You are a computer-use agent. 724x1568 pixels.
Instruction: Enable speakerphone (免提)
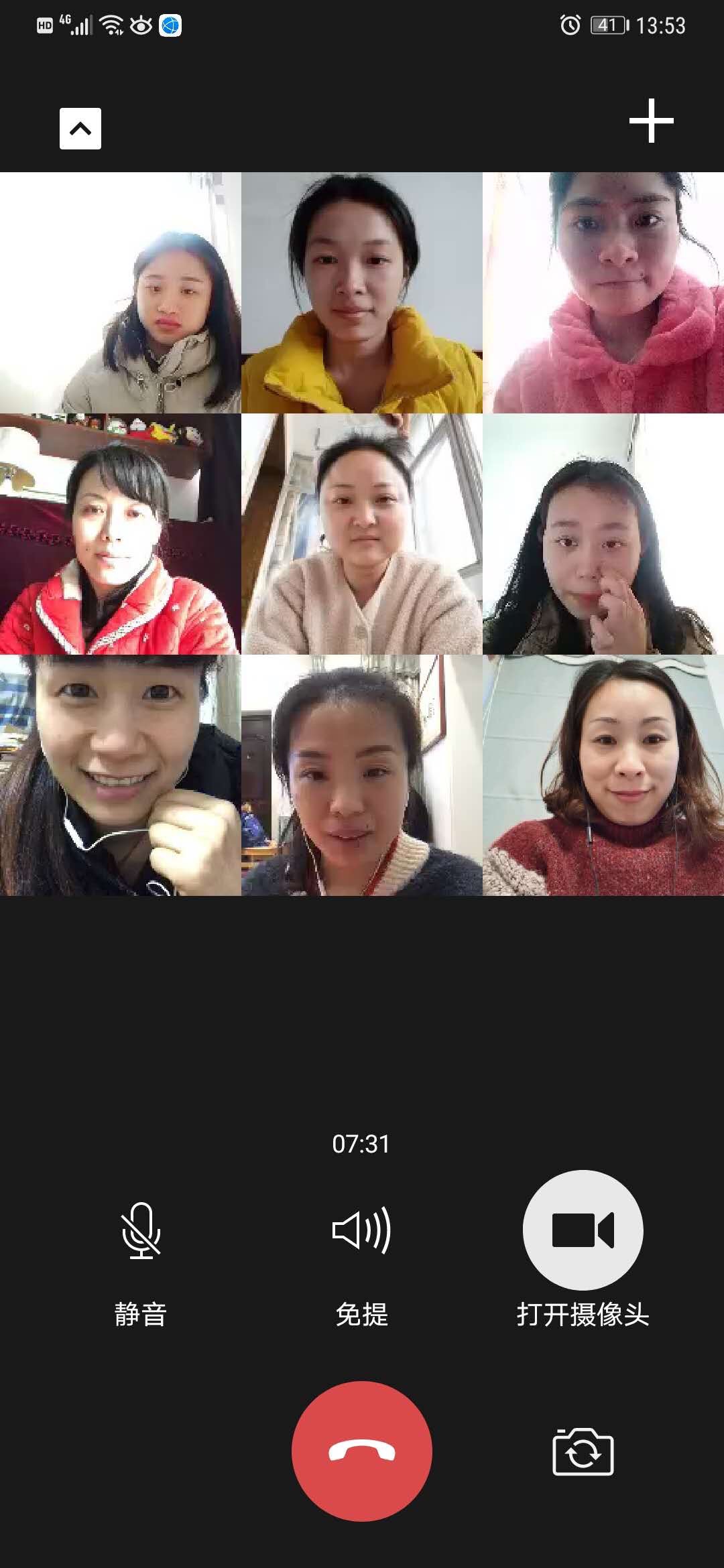[362, 1231]
